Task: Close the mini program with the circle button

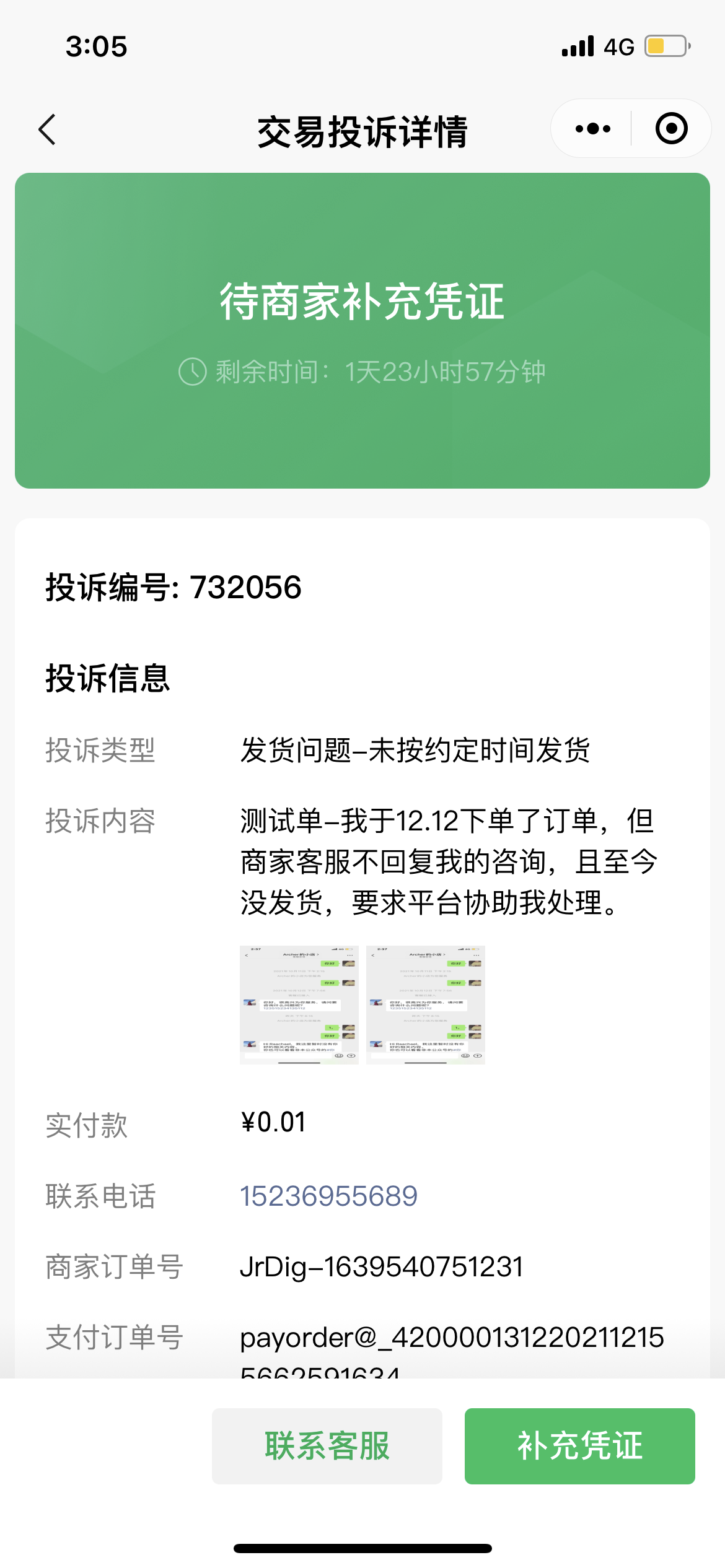Action: (x=672, y=129)
